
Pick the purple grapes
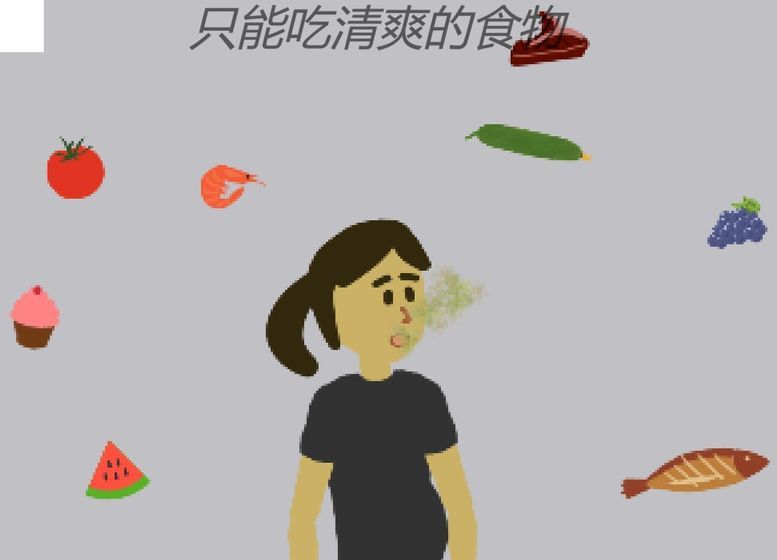click(x=737, y=225)
